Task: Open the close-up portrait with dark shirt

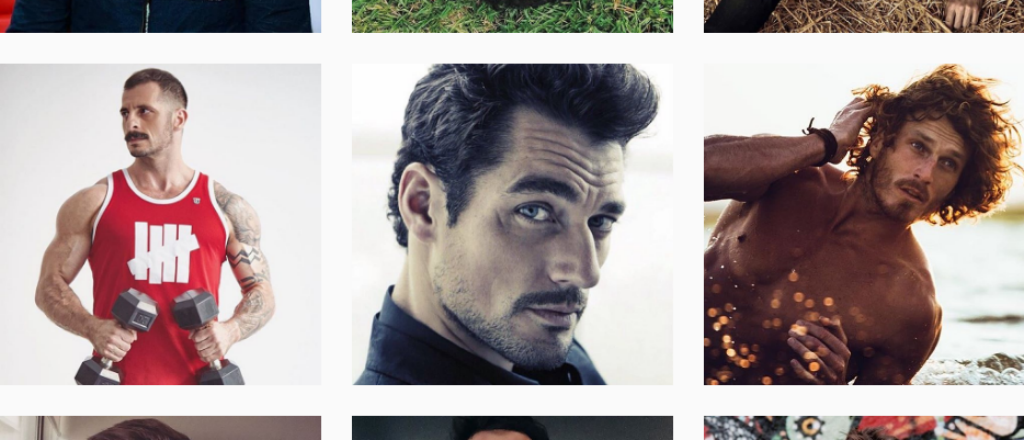Action: pos(512,224)
